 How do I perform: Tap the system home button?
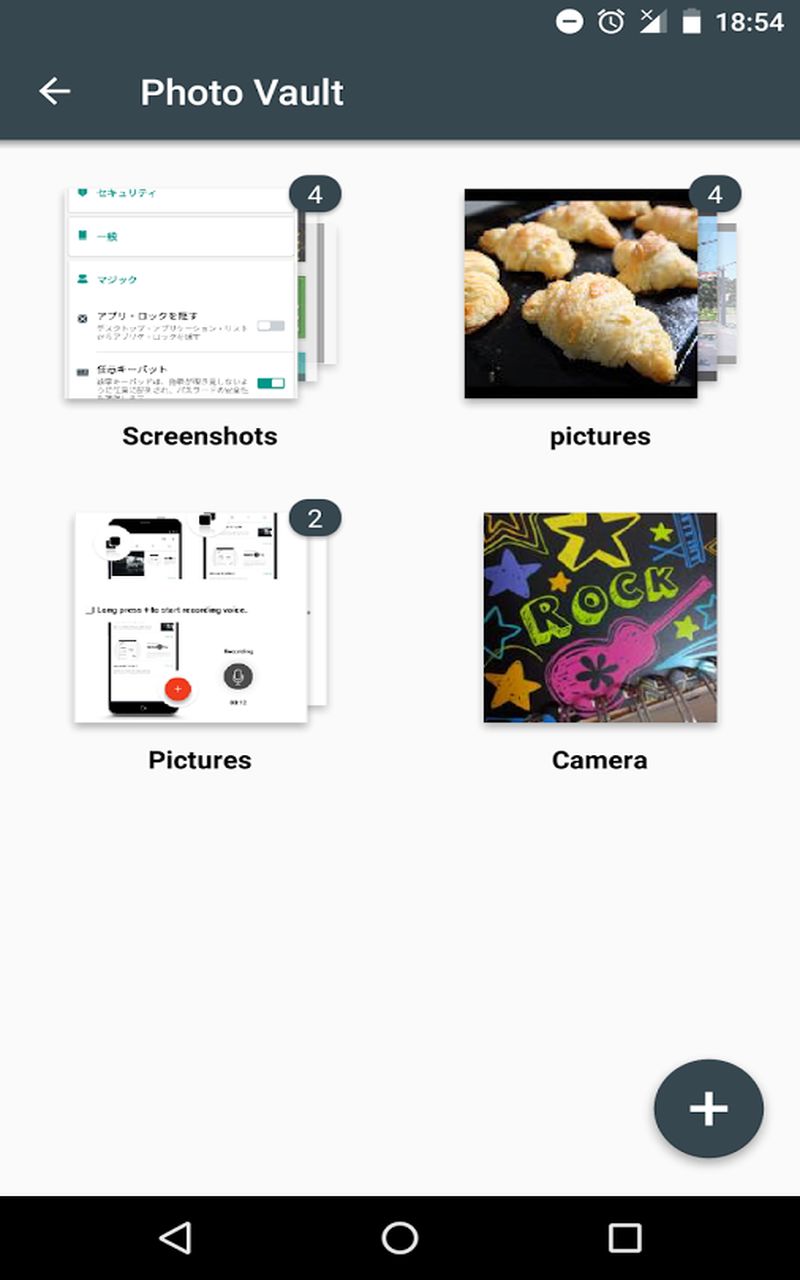click(400, 1238)
